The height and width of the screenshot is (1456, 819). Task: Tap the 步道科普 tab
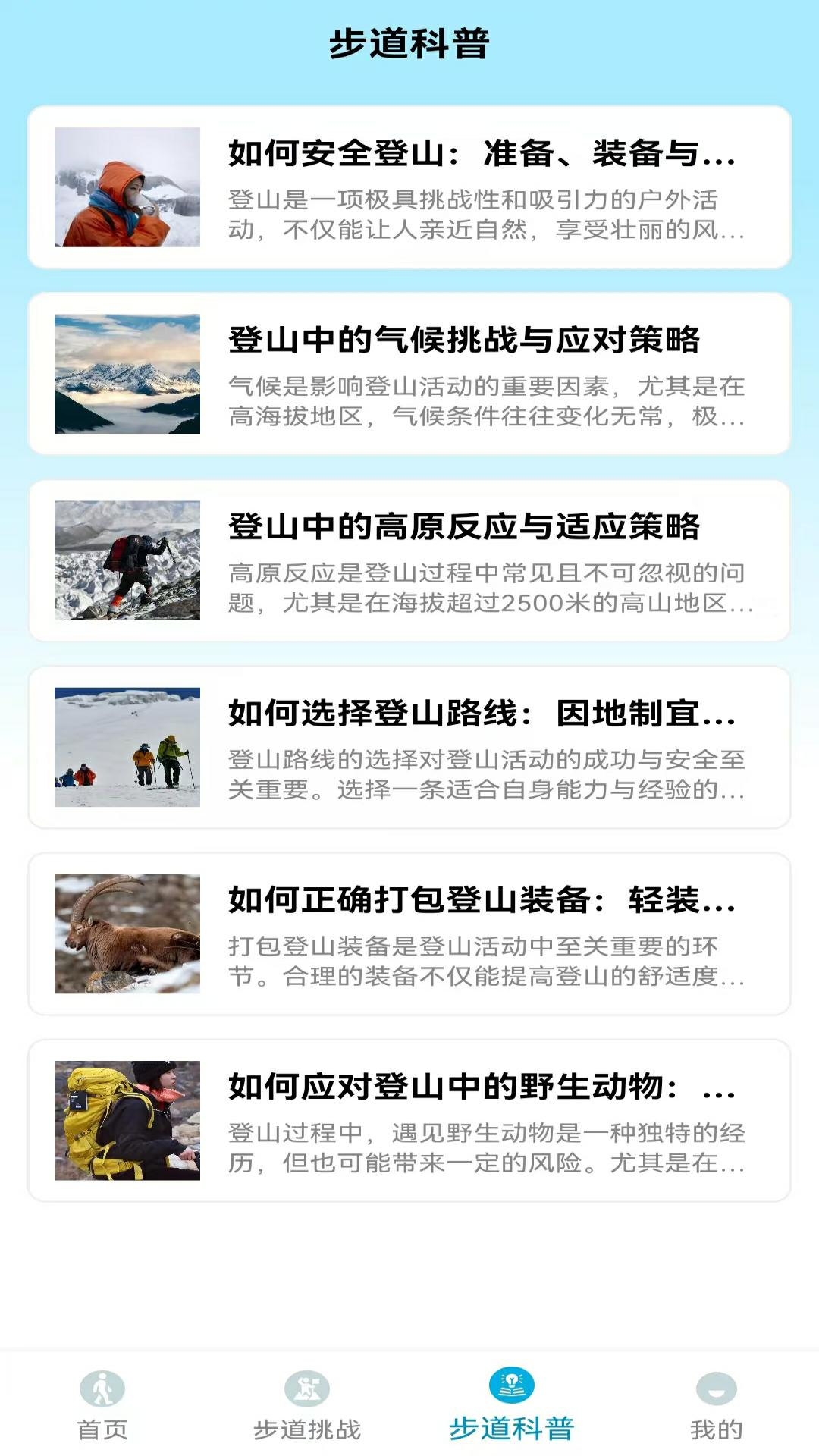512,1404
